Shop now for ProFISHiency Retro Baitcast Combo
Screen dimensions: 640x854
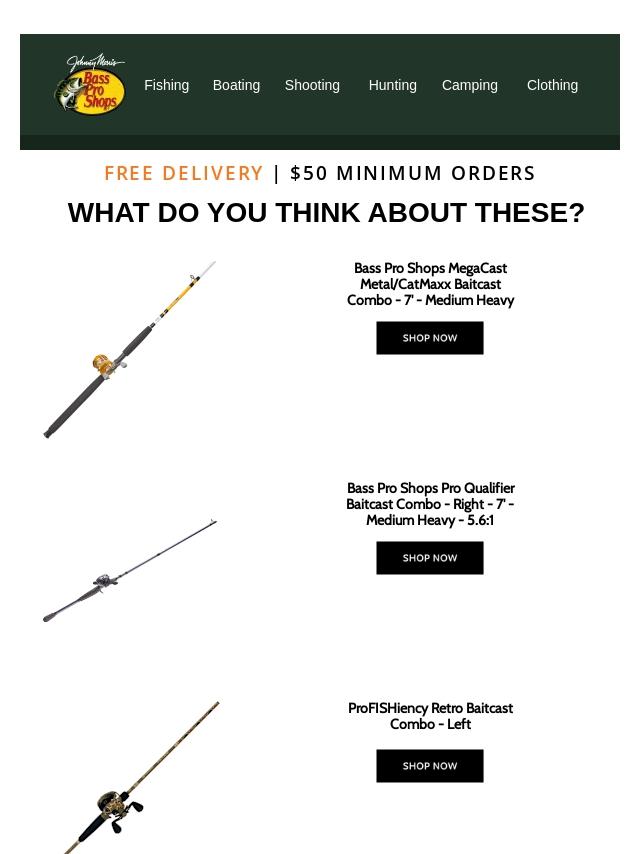(x=429, y=766)
